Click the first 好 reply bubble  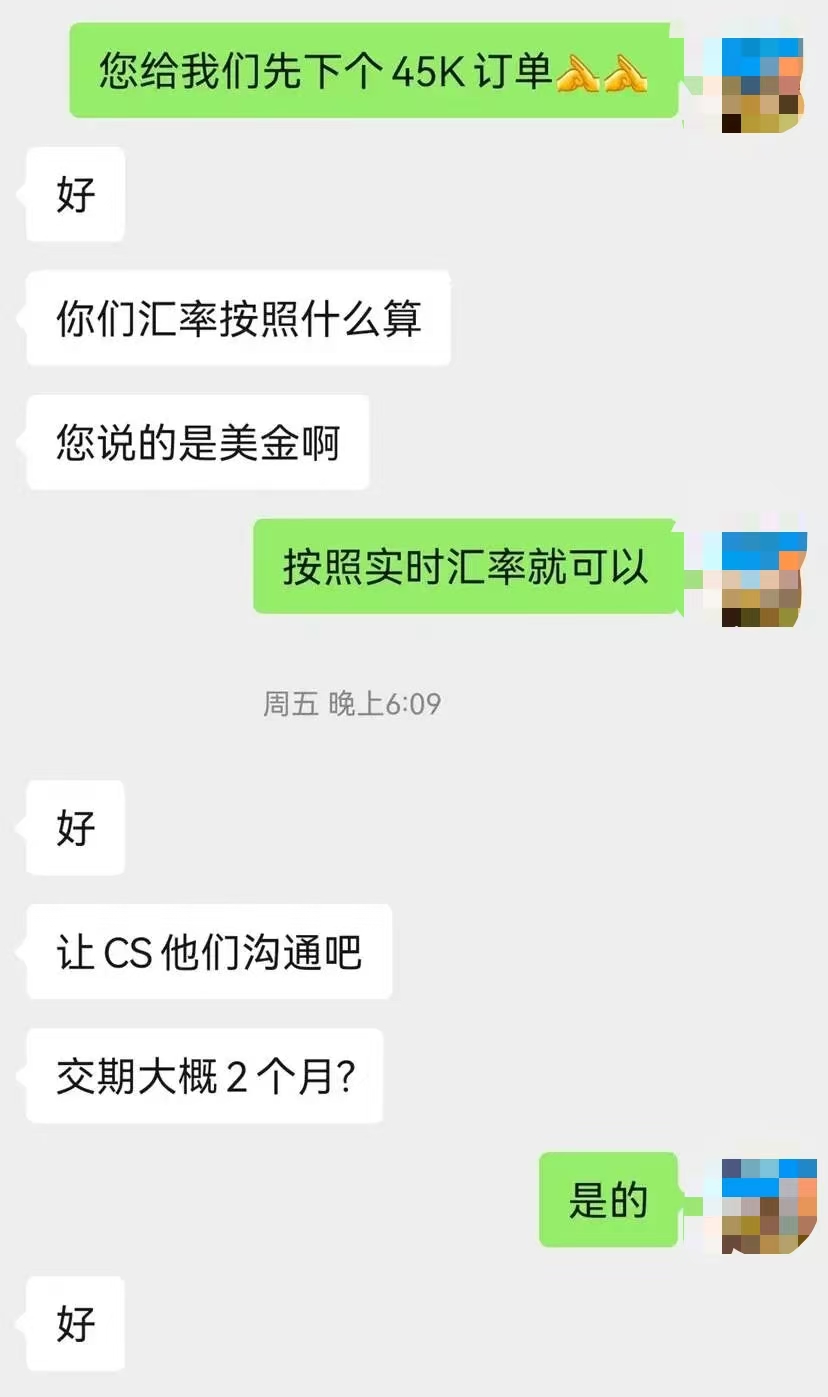[x=73, y=195]
